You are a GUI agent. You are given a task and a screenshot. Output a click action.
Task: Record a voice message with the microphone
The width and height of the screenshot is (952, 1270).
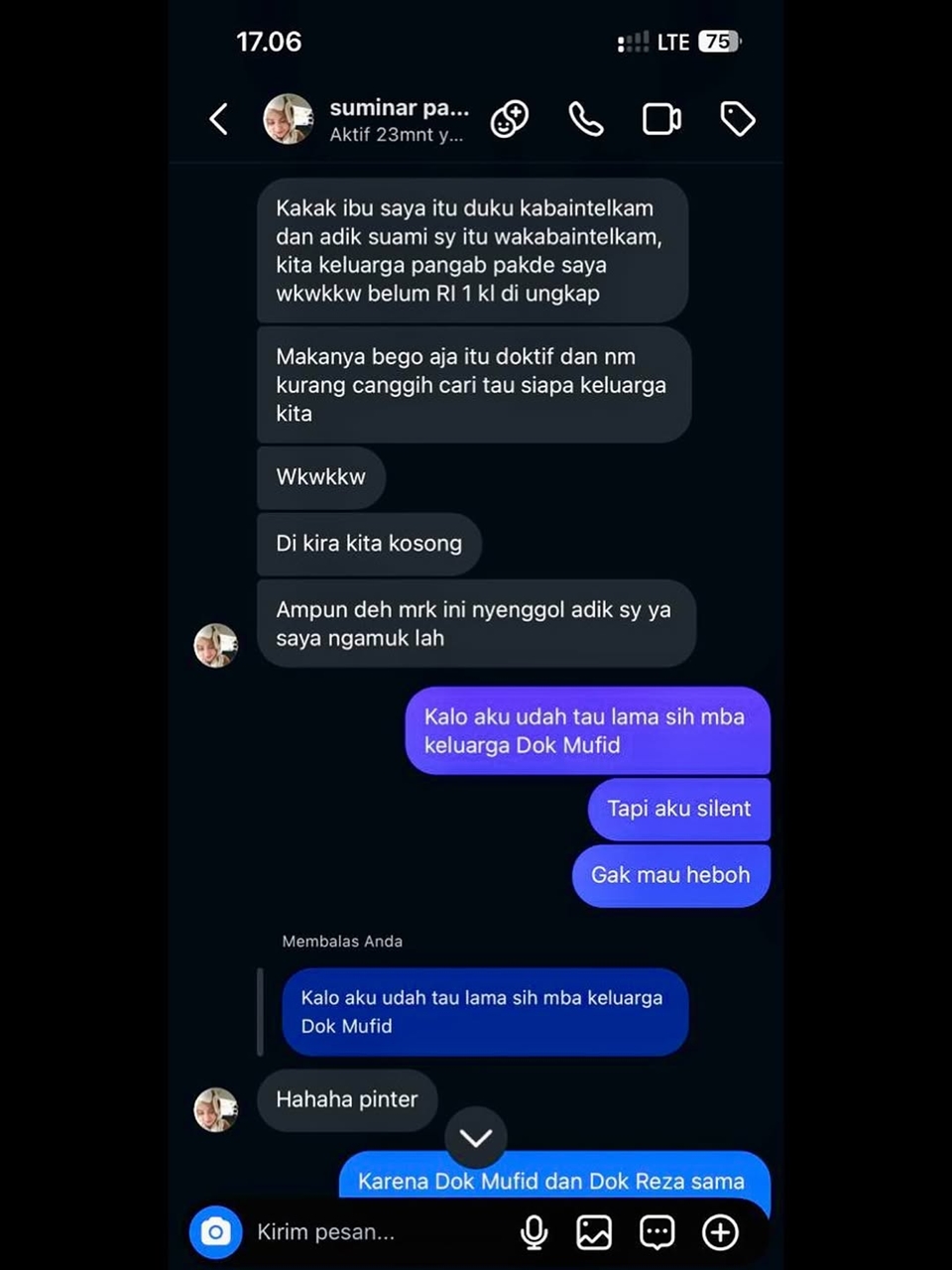point(534,1232)
